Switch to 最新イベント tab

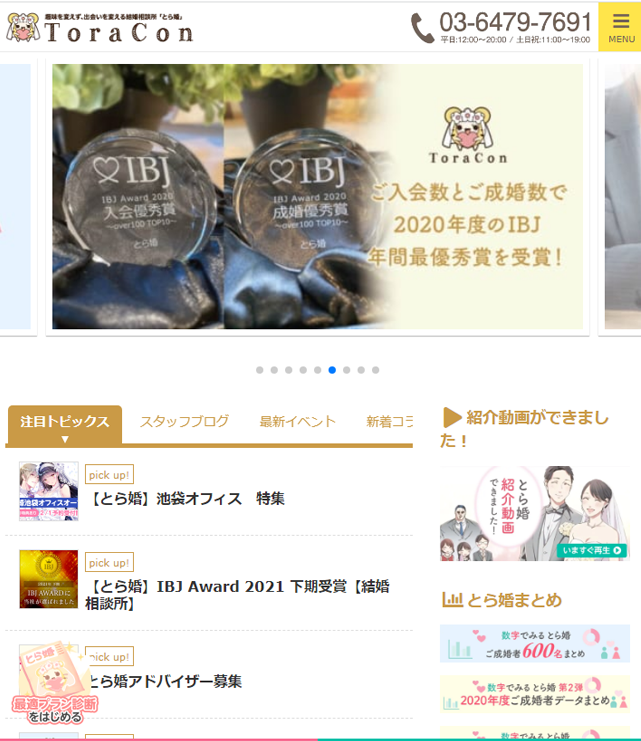(x=297, y=422)
